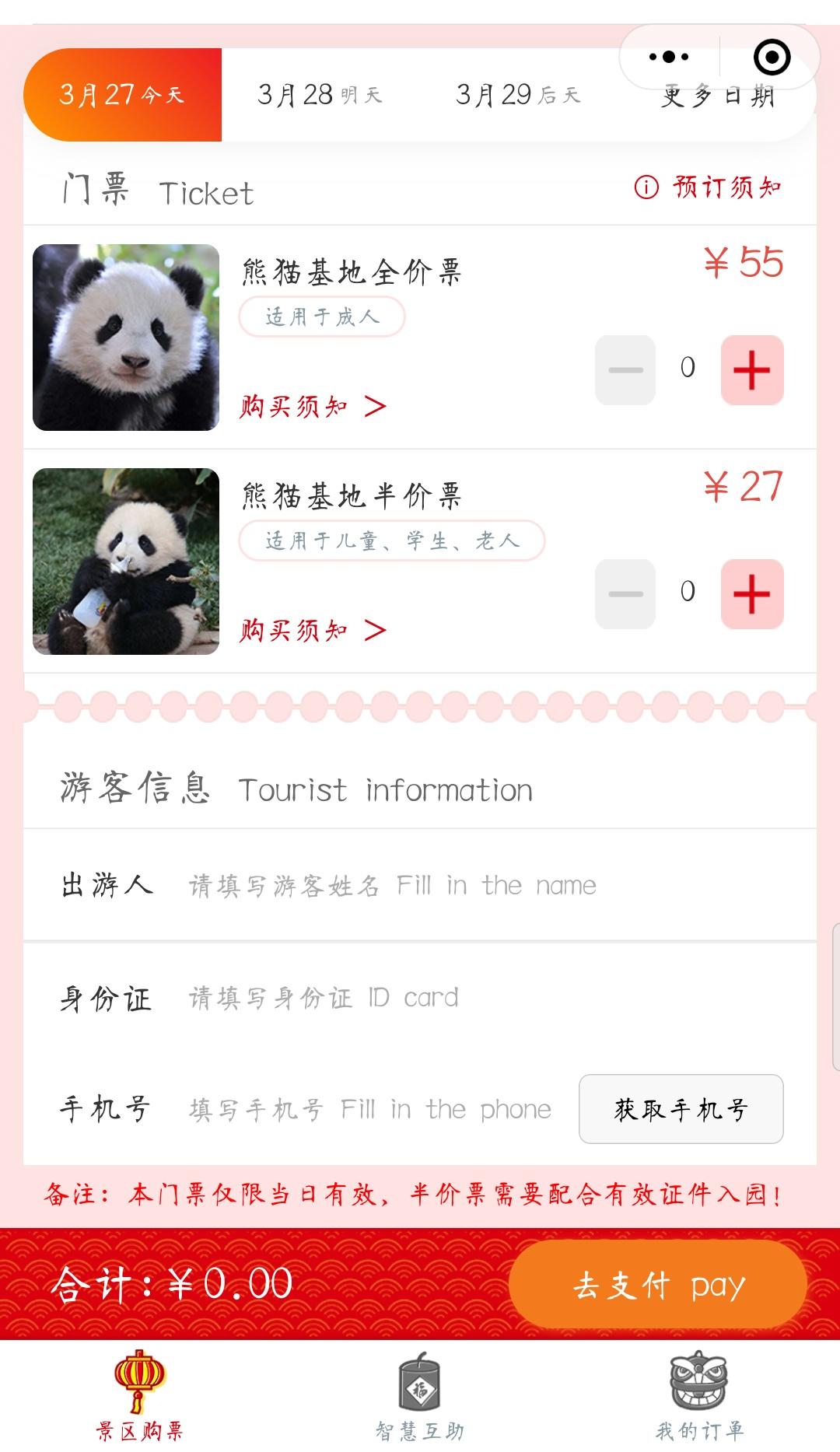Switch to the 智慧互助 tab
This screenshot has width=840, height=1452.
tap(420, 1396)
